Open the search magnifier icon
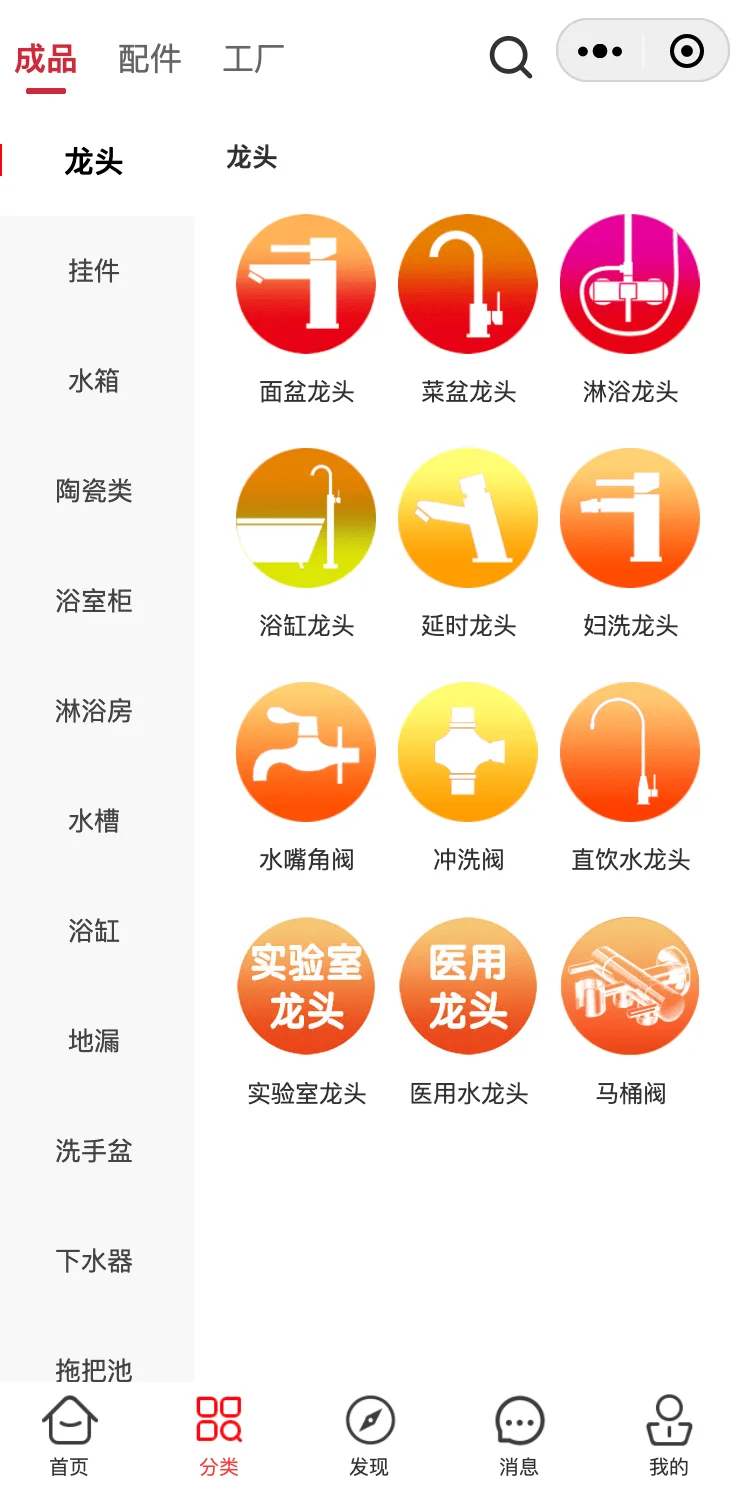 point(510,57)
